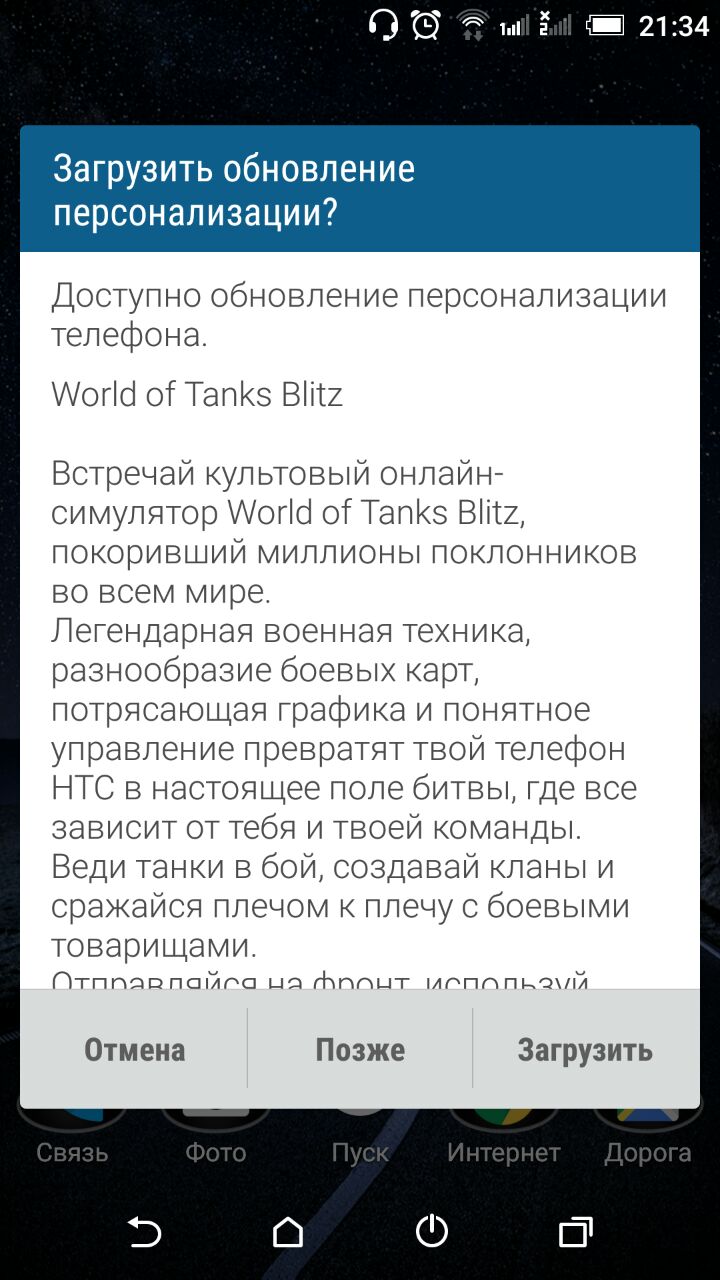Screen dimensions: 720x1280
Task: Choose Позже to postpone the update
Action: pos(360,1049)
